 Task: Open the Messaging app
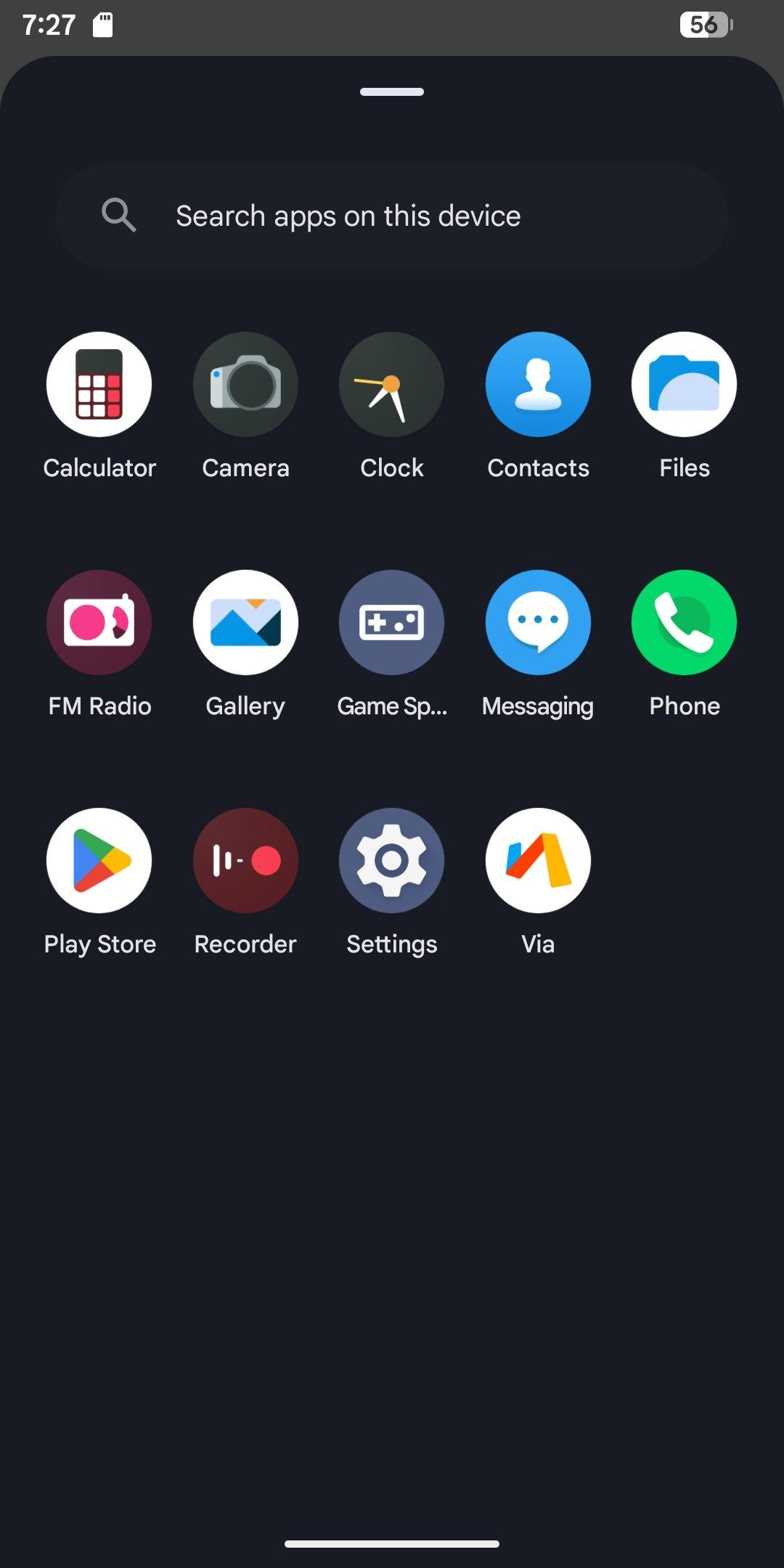[x=538, y=623]
